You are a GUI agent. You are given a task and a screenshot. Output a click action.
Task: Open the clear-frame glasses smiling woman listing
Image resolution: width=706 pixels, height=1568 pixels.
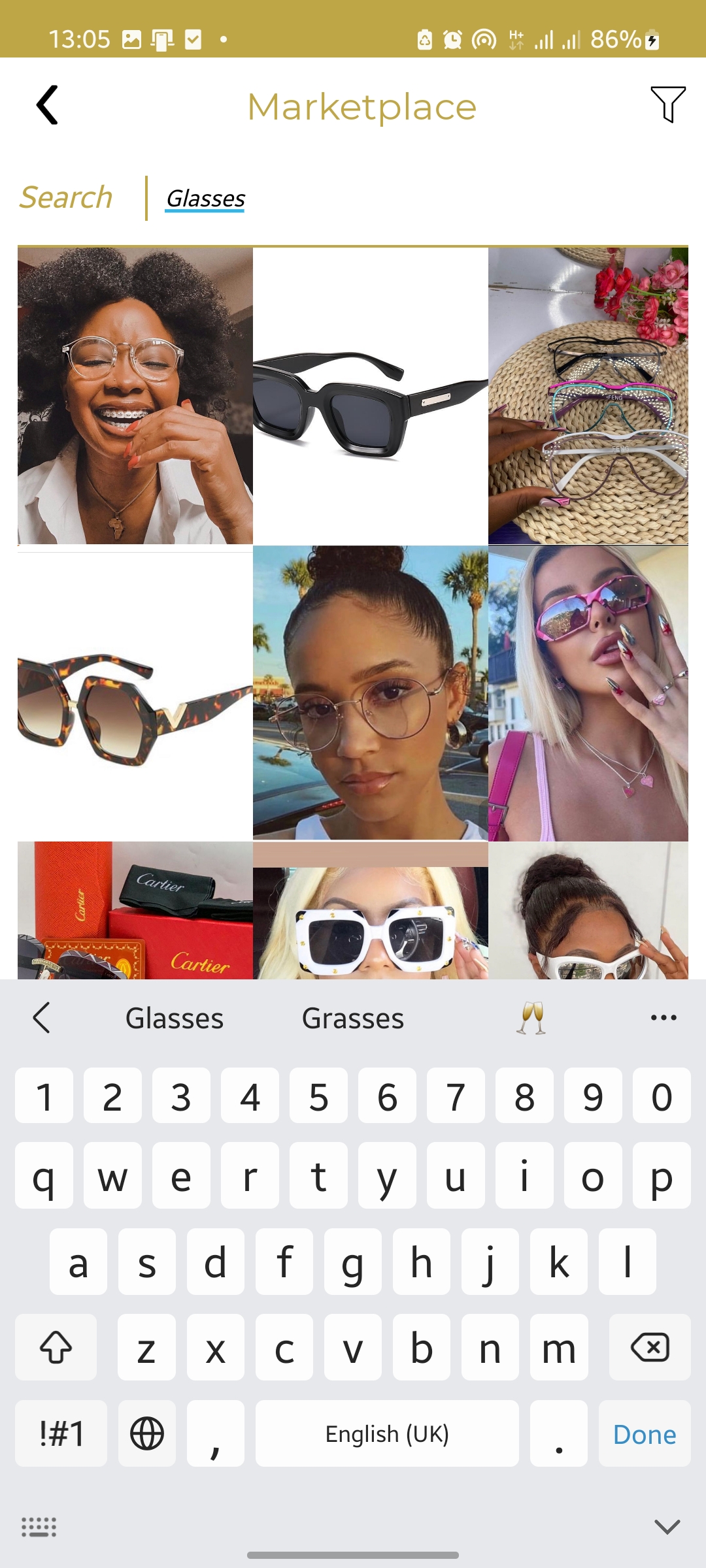[x=135, y=396]
